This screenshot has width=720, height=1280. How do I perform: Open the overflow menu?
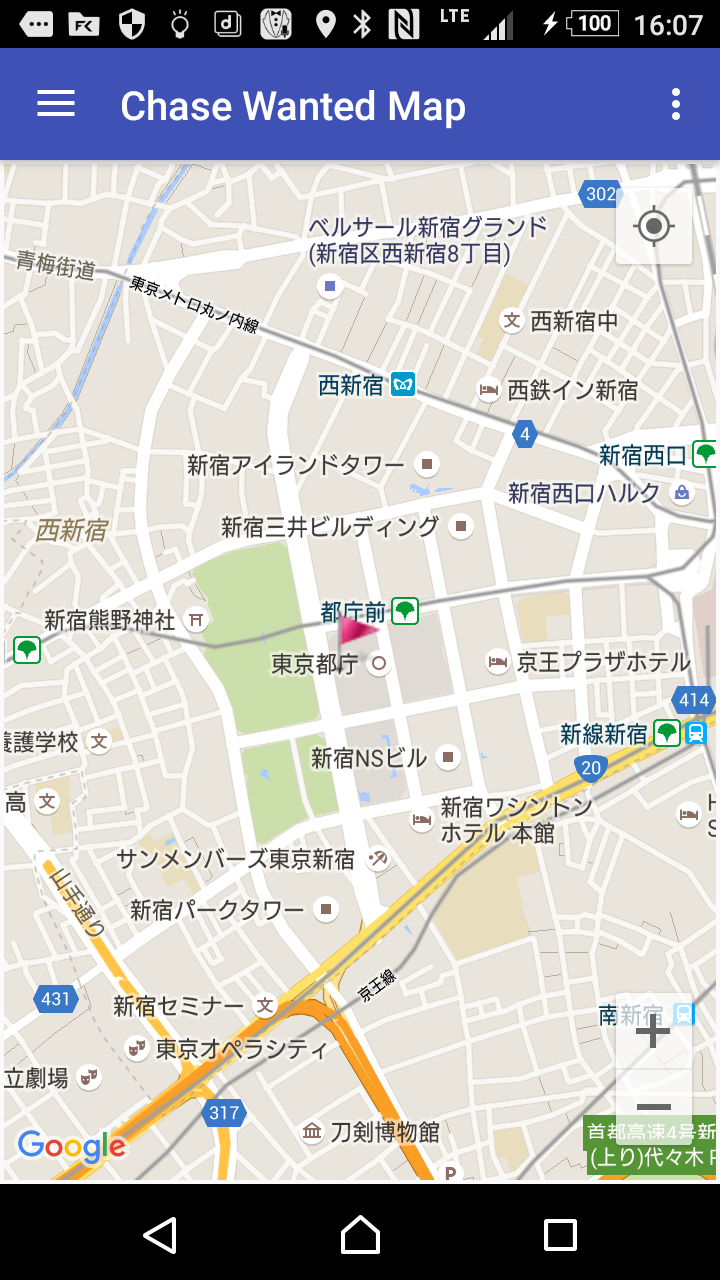coord(676,104)
